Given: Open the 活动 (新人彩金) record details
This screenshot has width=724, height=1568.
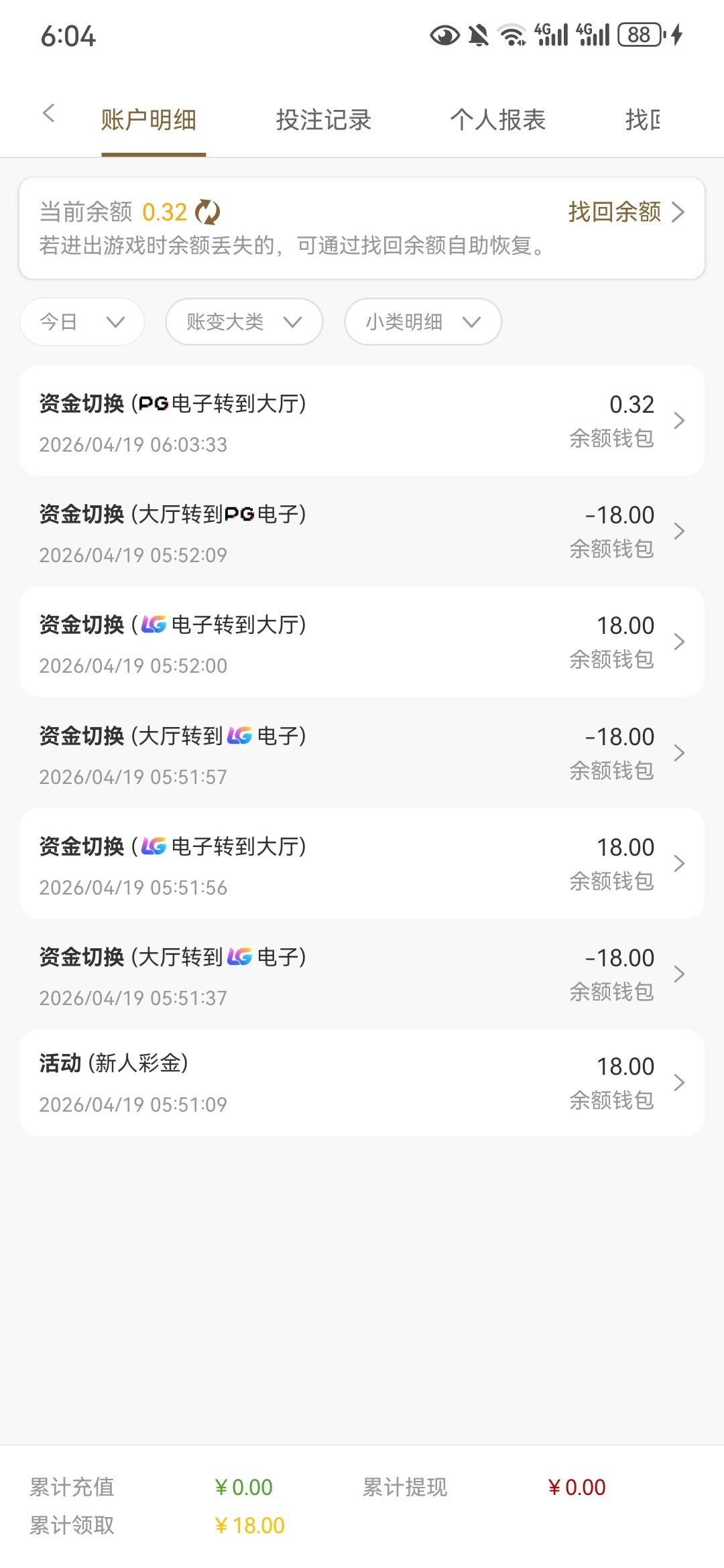Looking at the screenshot, I should pos(362,1083).
